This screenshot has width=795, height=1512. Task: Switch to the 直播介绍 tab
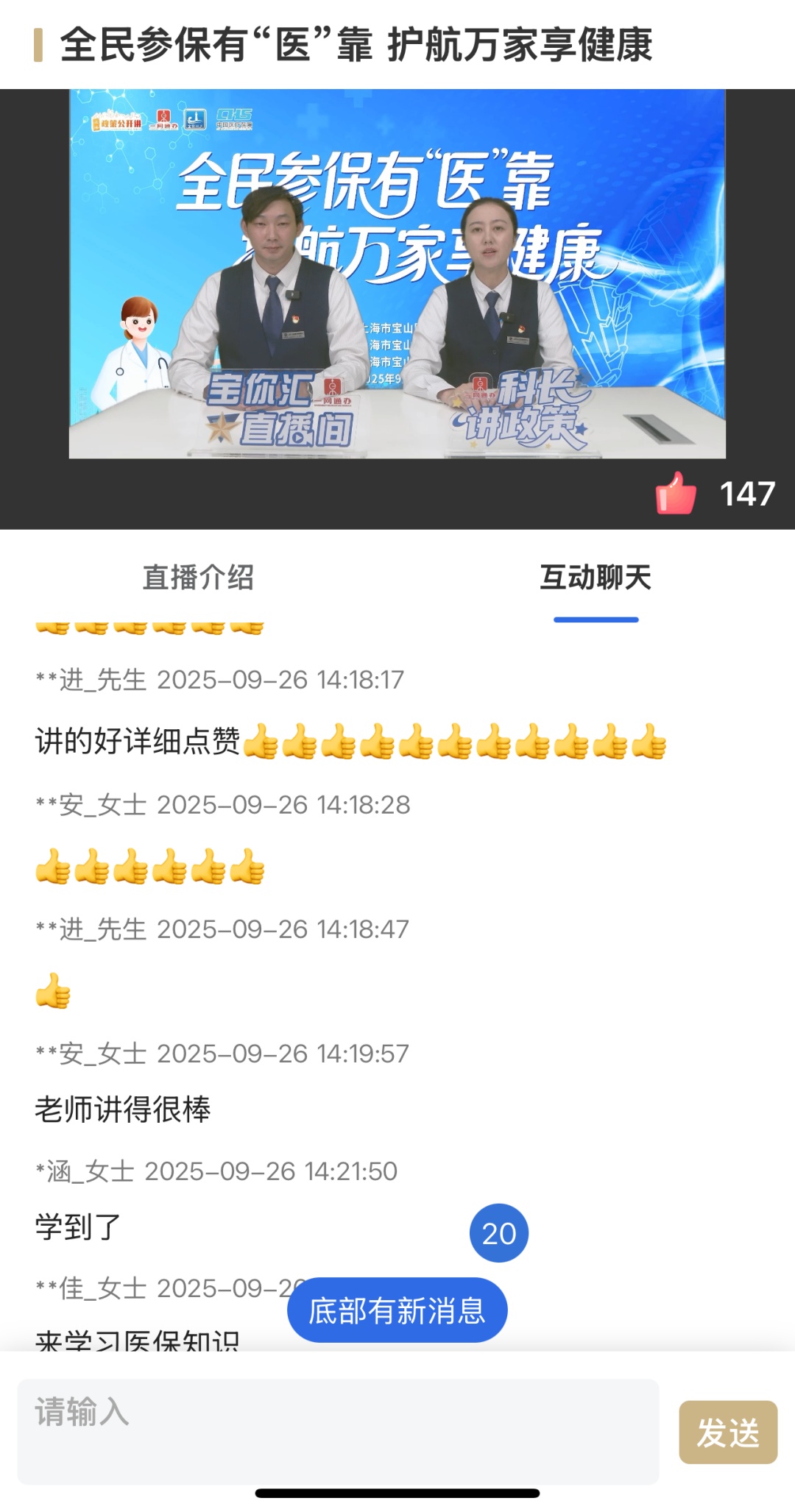tap(198, 578)
